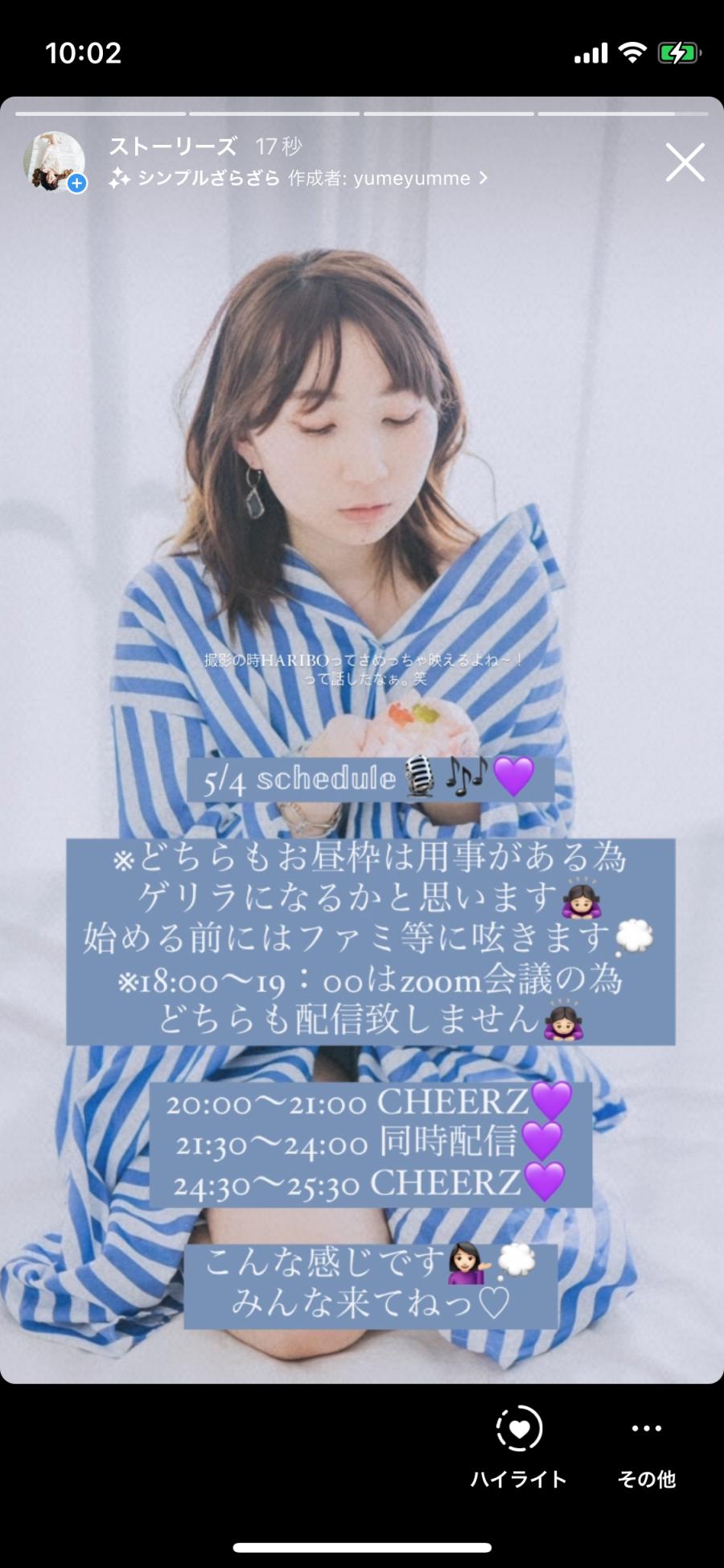Open the シンプルざらざら effect by yumeyumme
724x1568 pixels.
tap(298, 178)
